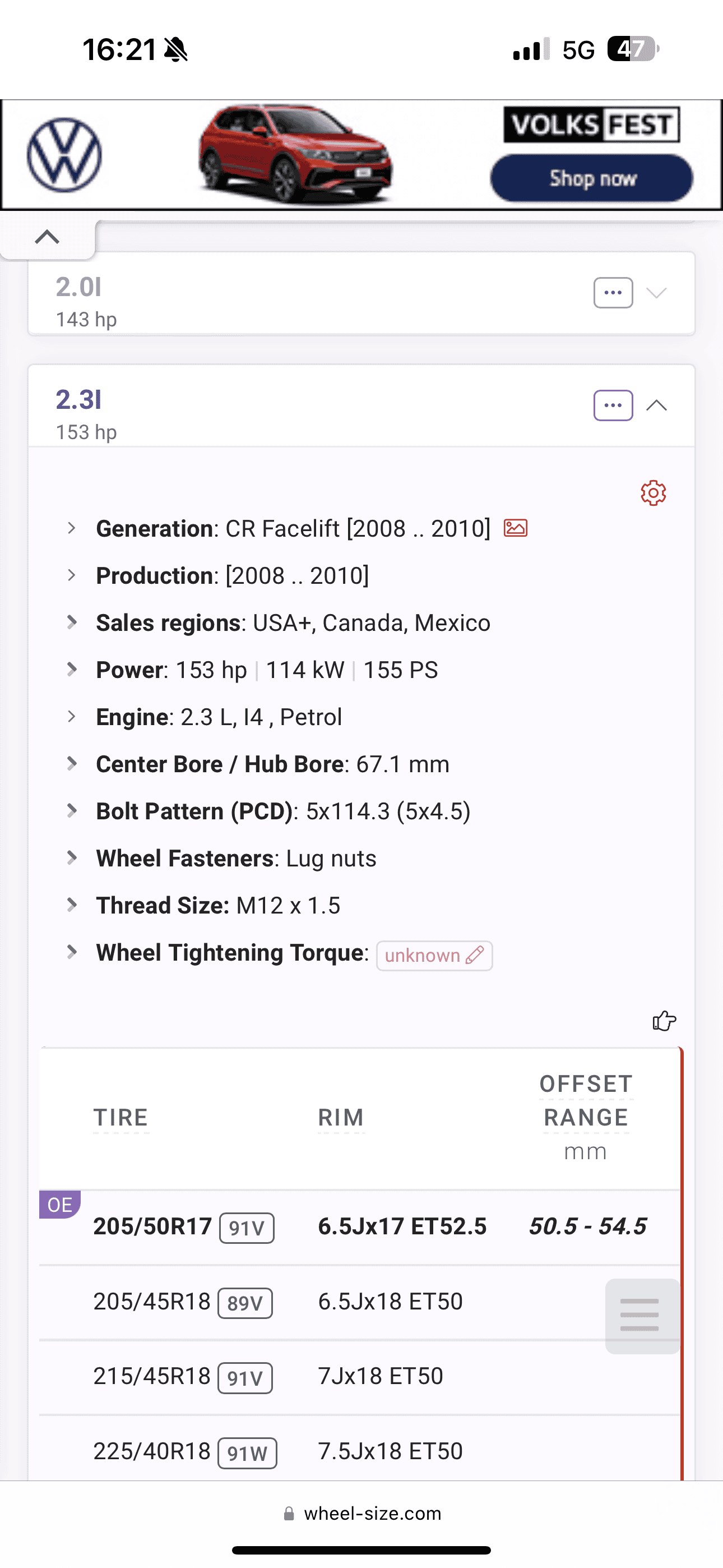The width and height of the screenshot is (723, 1568).
Task: Open the red settings gear icon
Action: (653, 494)
